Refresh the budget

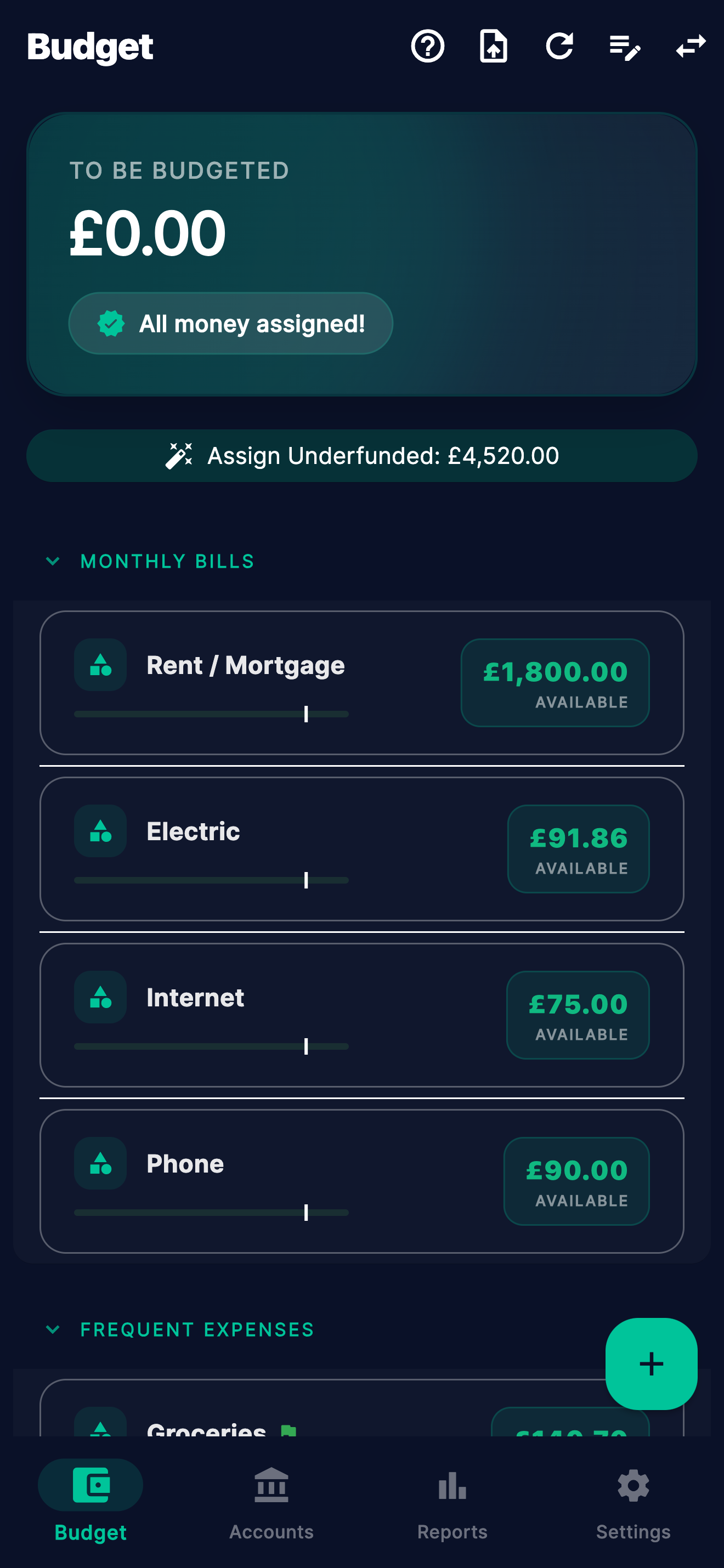click(x=559, y=46)
